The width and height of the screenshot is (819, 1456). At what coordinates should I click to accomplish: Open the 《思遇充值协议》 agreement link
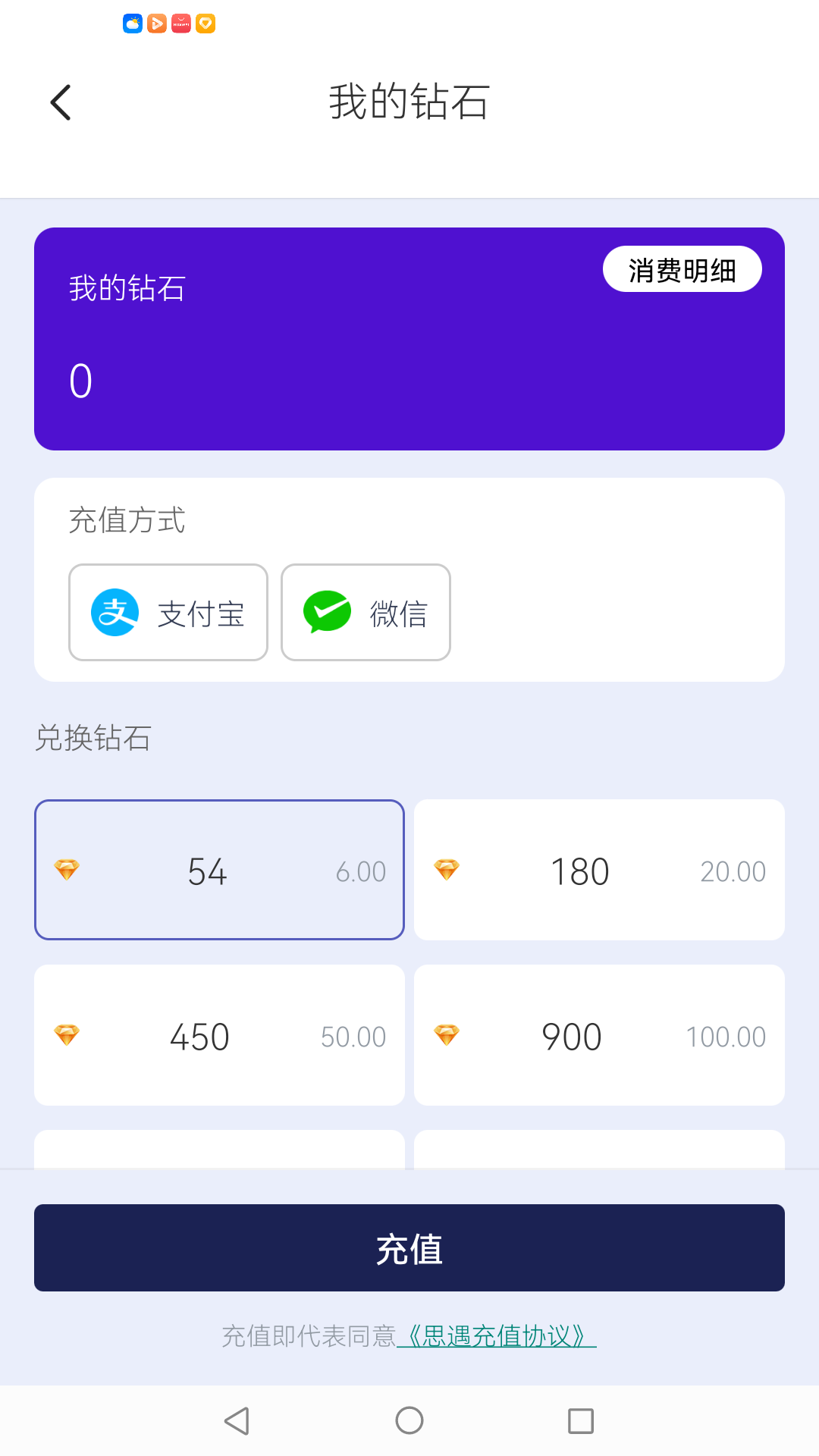point(497,1334)
